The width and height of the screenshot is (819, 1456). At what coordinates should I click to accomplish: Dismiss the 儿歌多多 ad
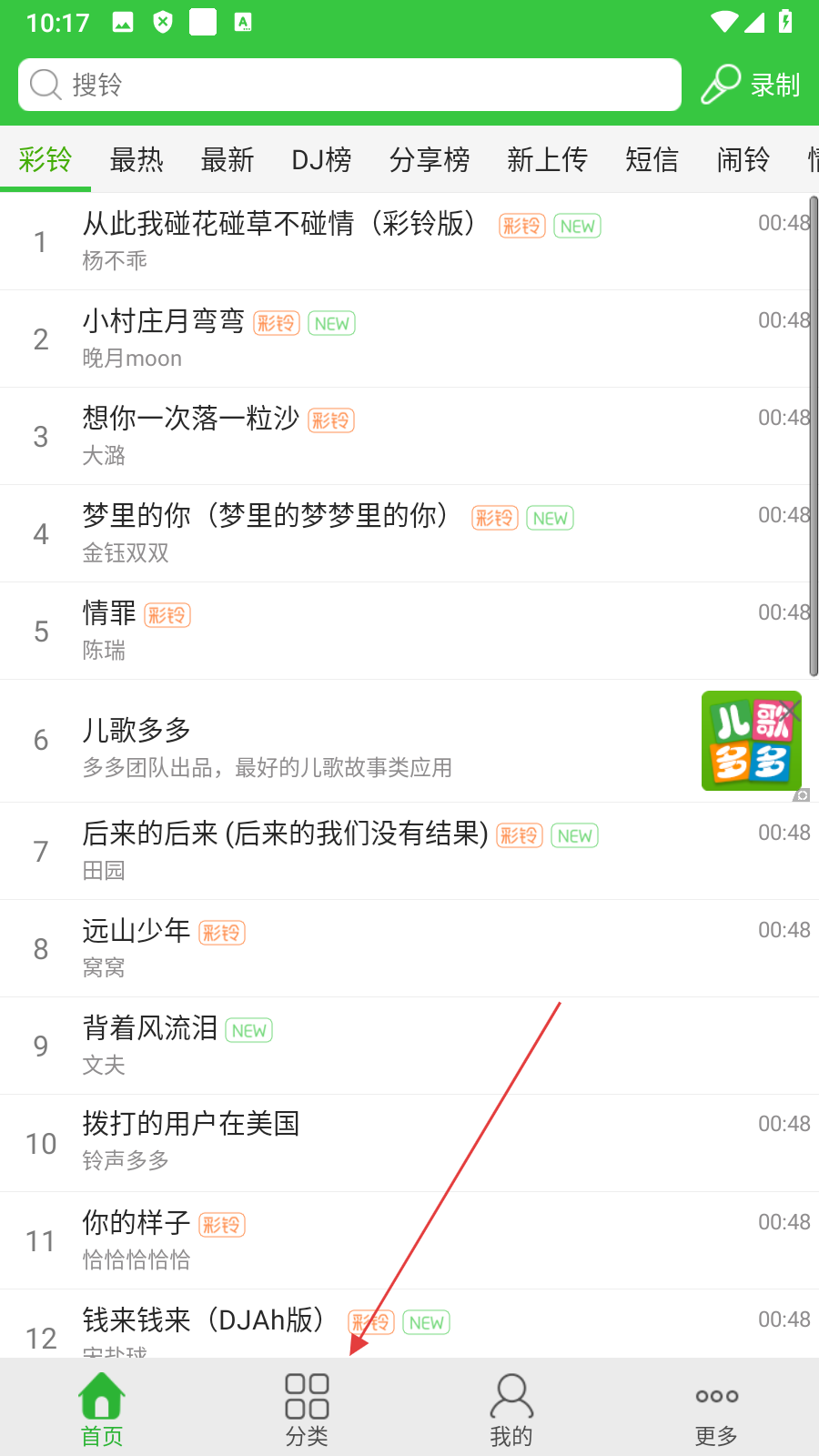[x=790, y=711]
